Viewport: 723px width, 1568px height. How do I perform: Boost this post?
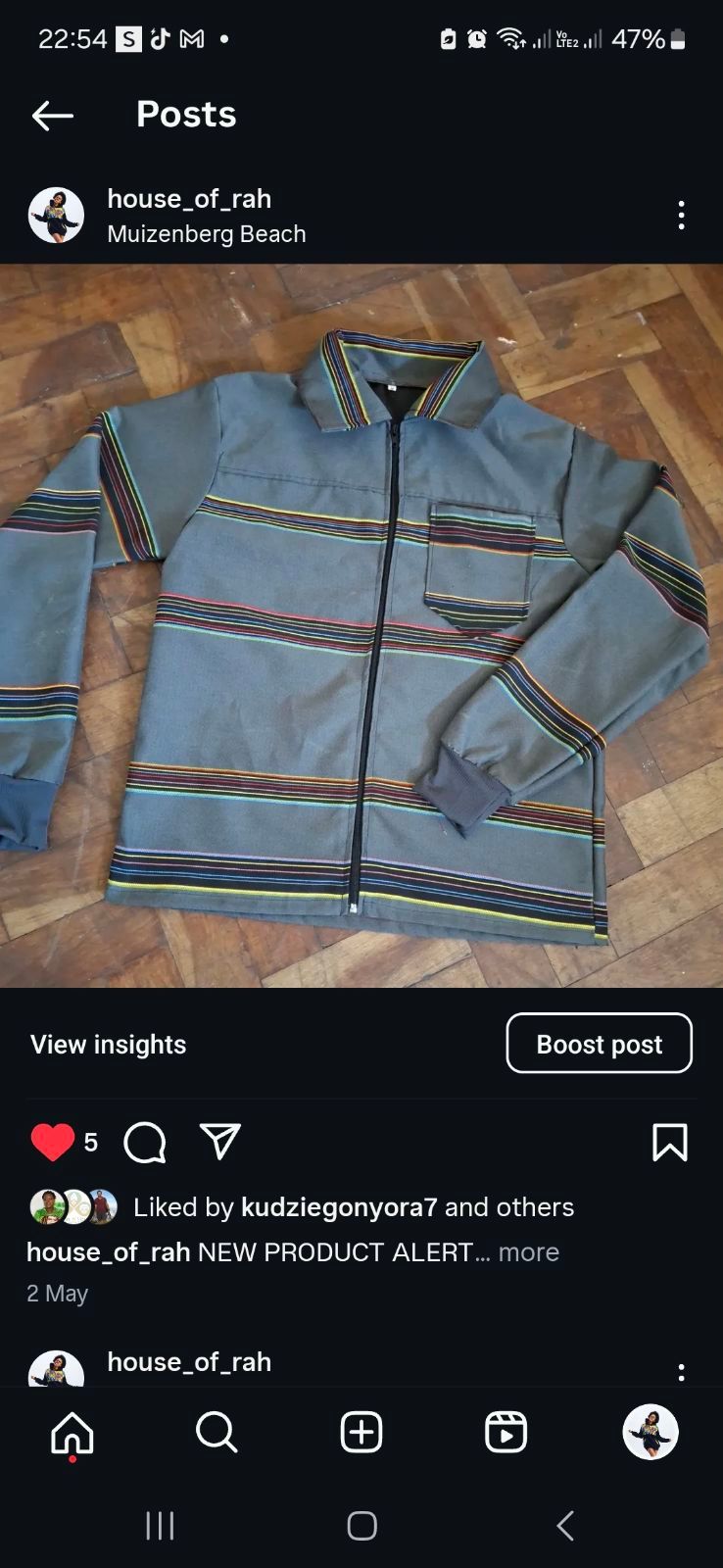[599, 1044]
